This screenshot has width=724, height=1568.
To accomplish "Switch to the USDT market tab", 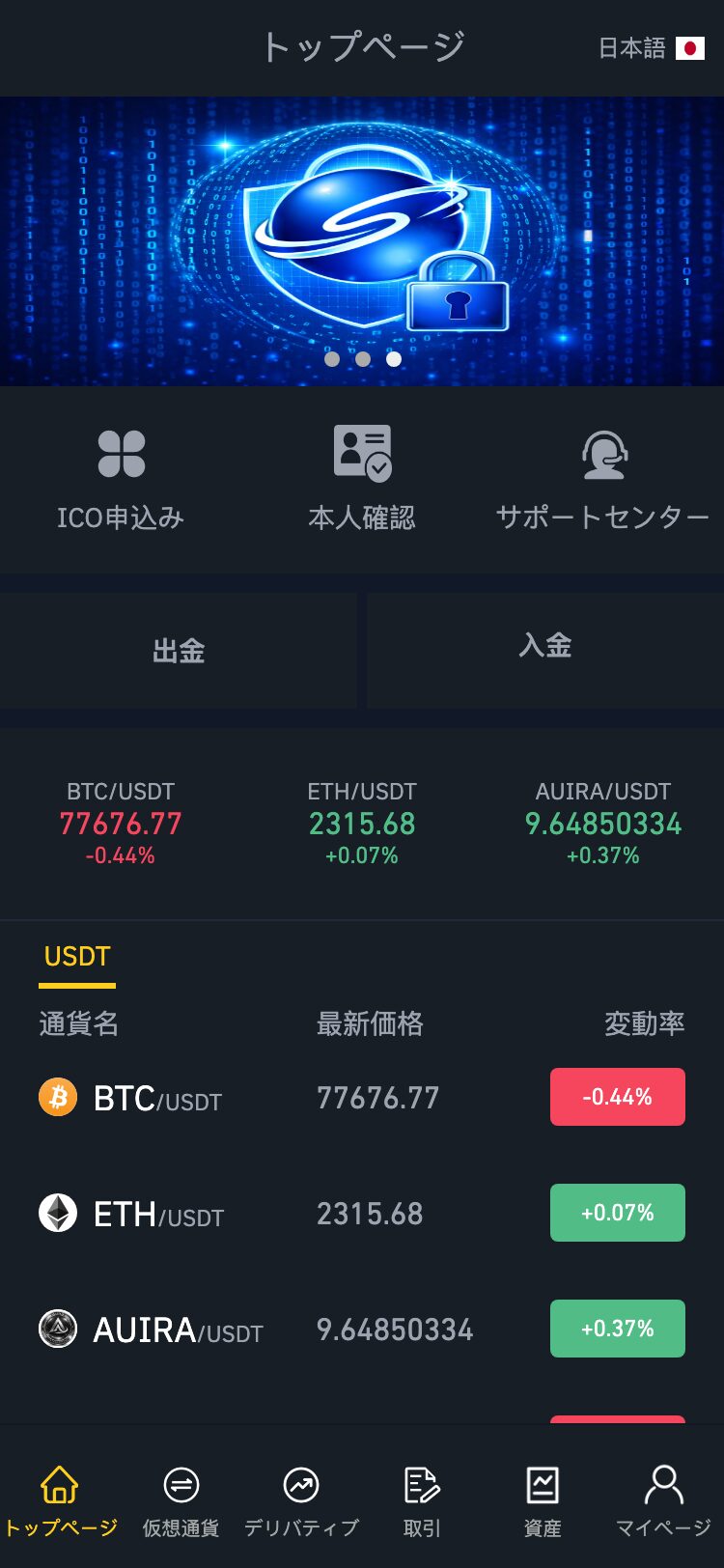I will (76, 957).
